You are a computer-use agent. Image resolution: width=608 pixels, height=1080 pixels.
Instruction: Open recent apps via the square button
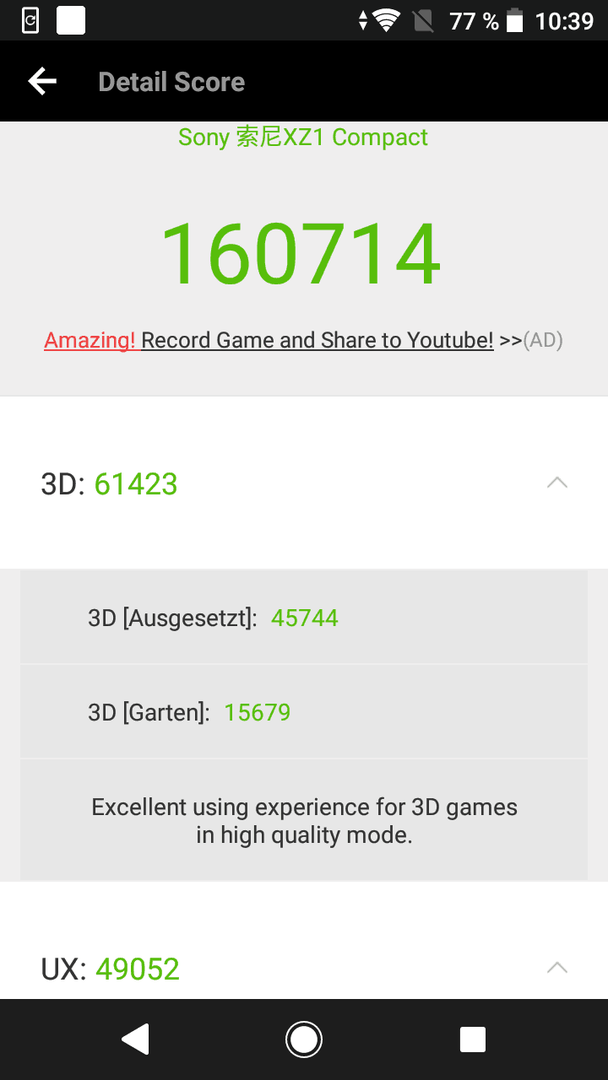tap(472, 1039)
